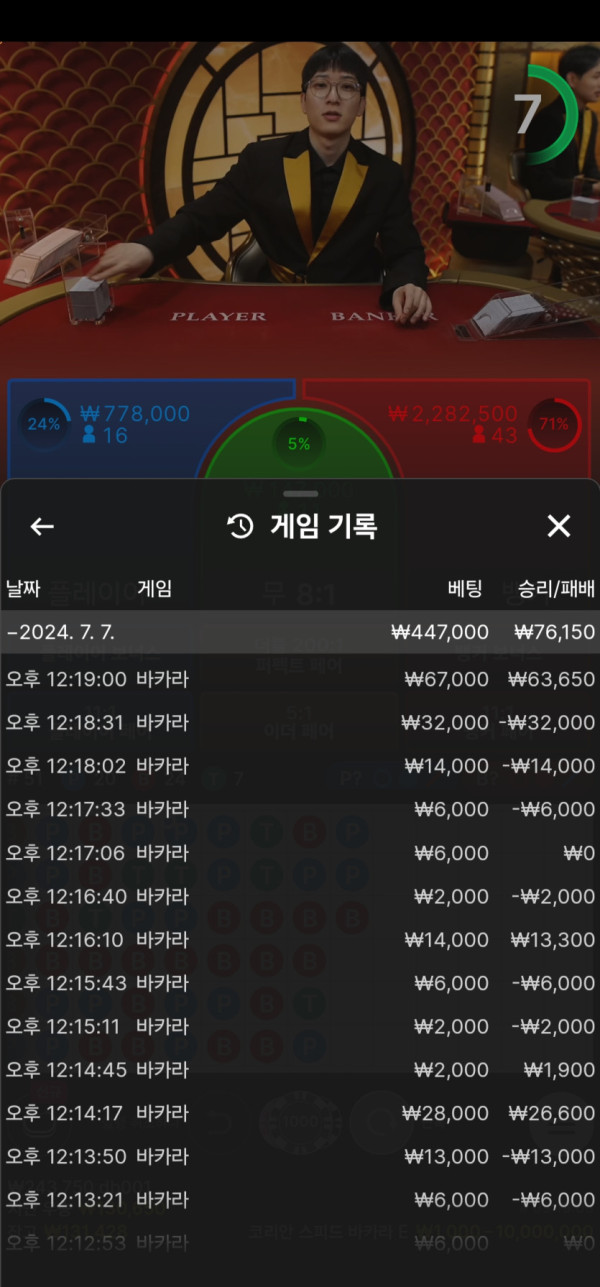Open the 오후 12:14:45 바카라 entry
600x1287 pixels.
pos(300,1070)
